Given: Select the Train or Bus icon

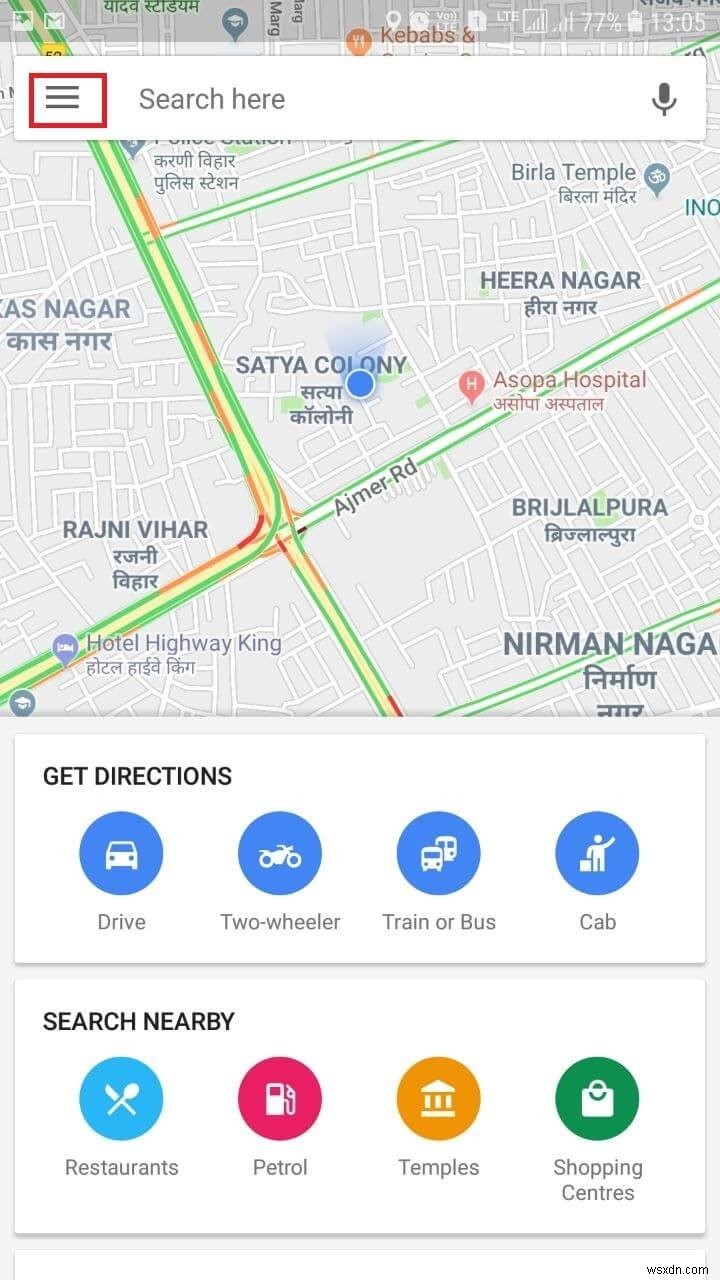Looking at the screenshot, I should point(439,853).
